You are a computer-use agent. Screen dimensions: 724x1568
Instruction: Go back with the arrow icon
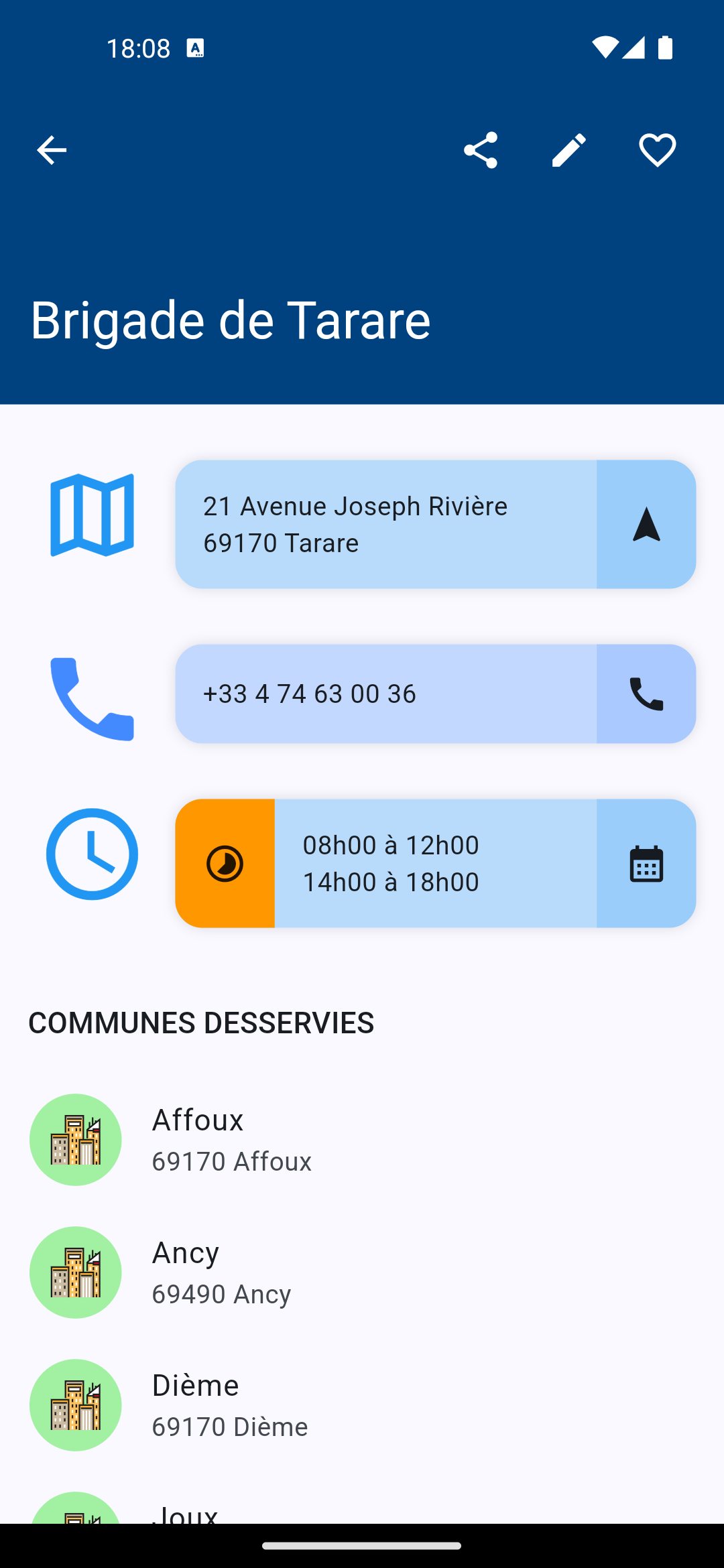[52, 150]
